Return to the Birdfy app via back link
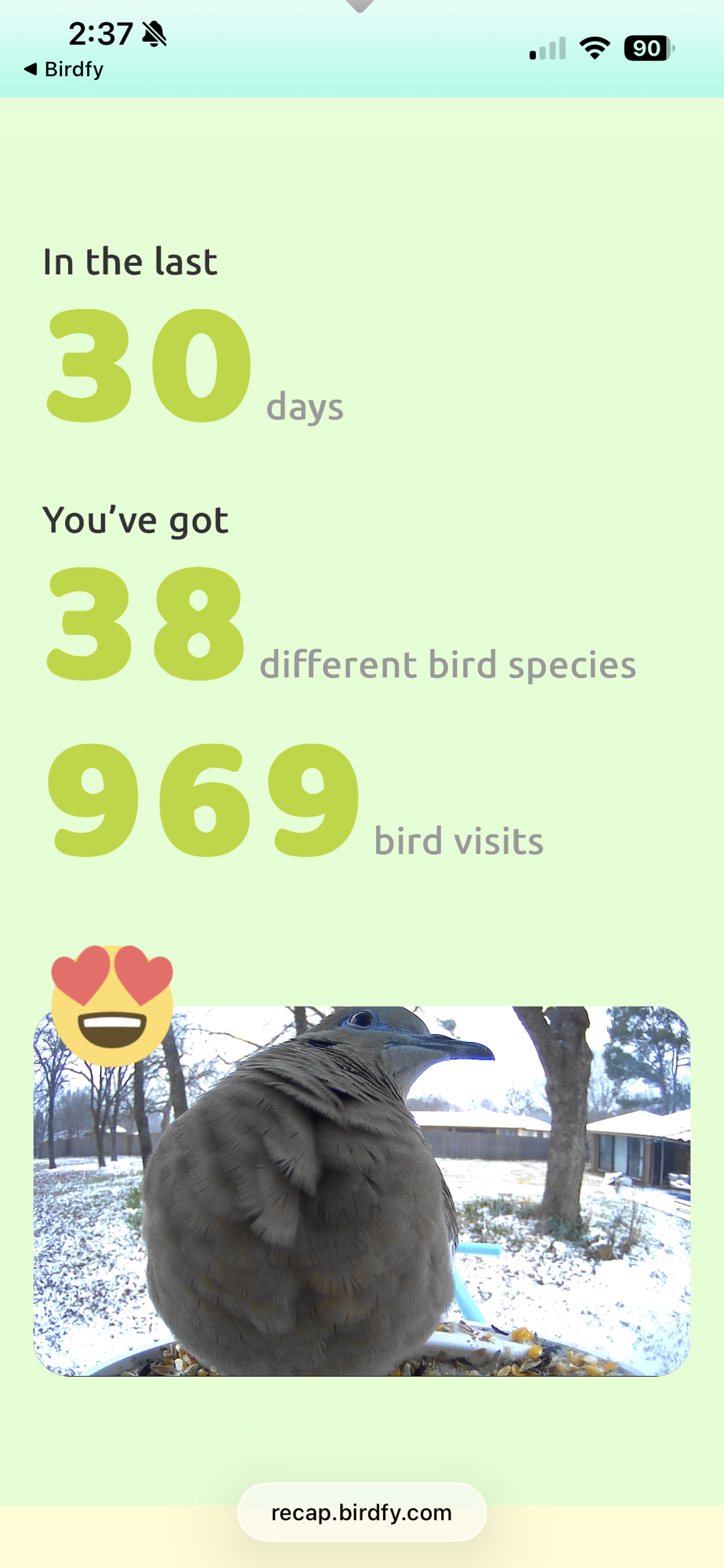 point(64,70)
